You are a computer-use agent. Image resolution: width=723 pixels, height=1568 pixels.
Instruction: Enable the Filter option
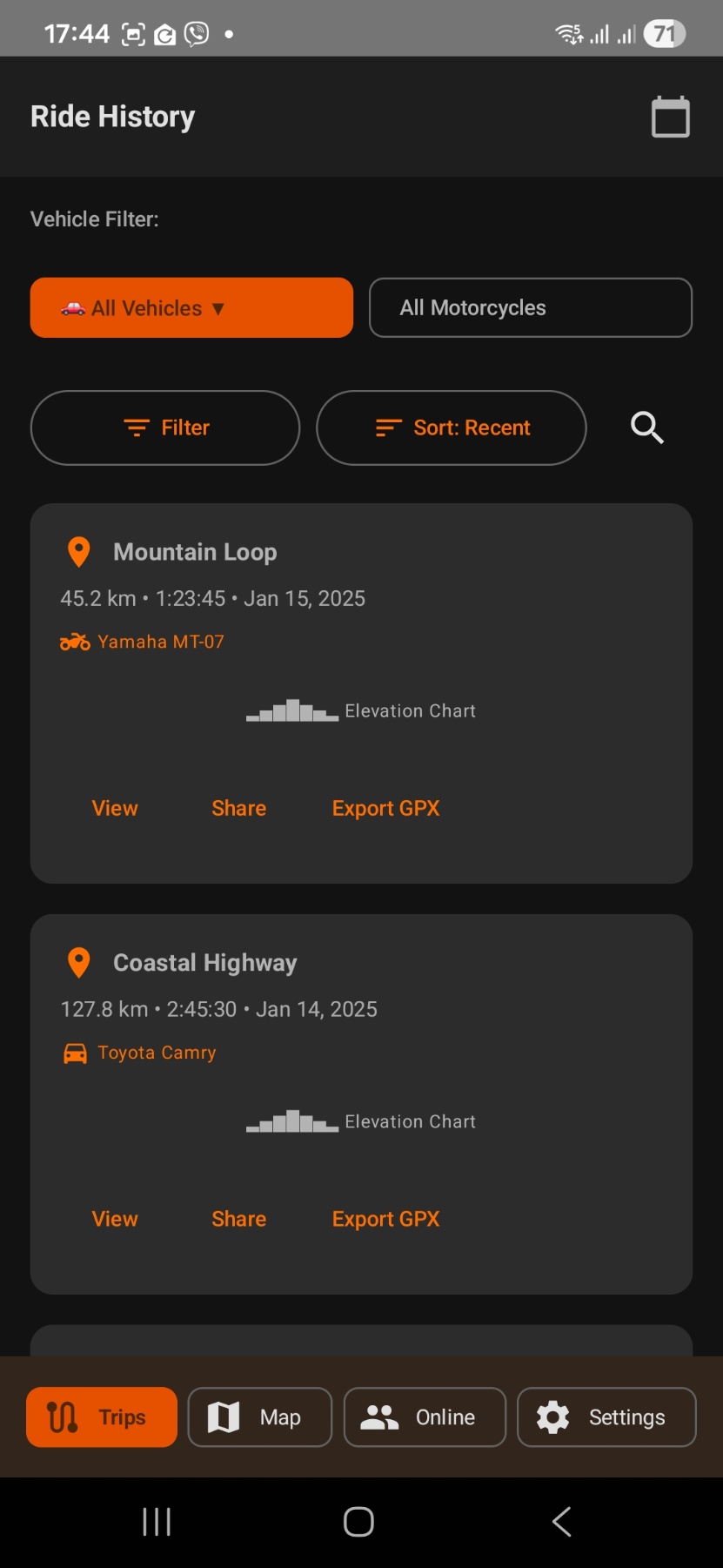pos(164,427)
